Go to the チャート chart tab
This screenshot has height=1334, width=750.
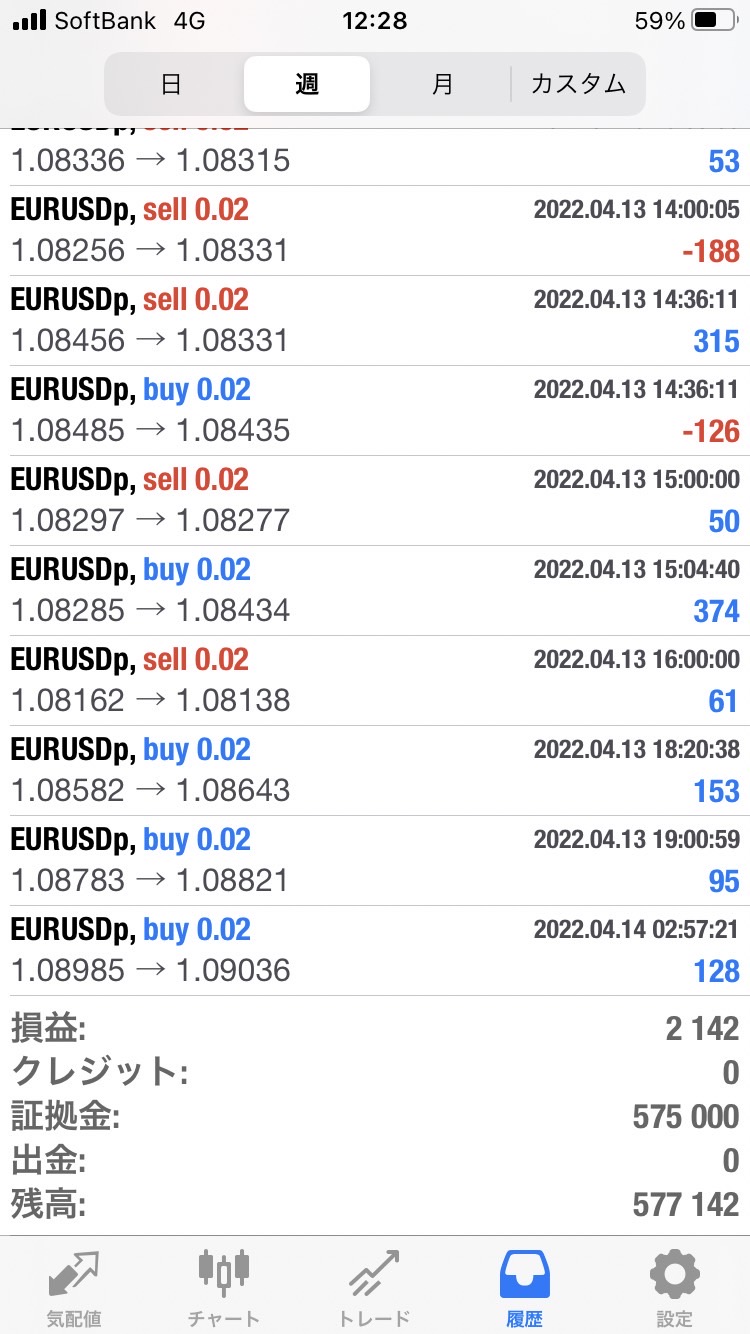[223, 1286]
